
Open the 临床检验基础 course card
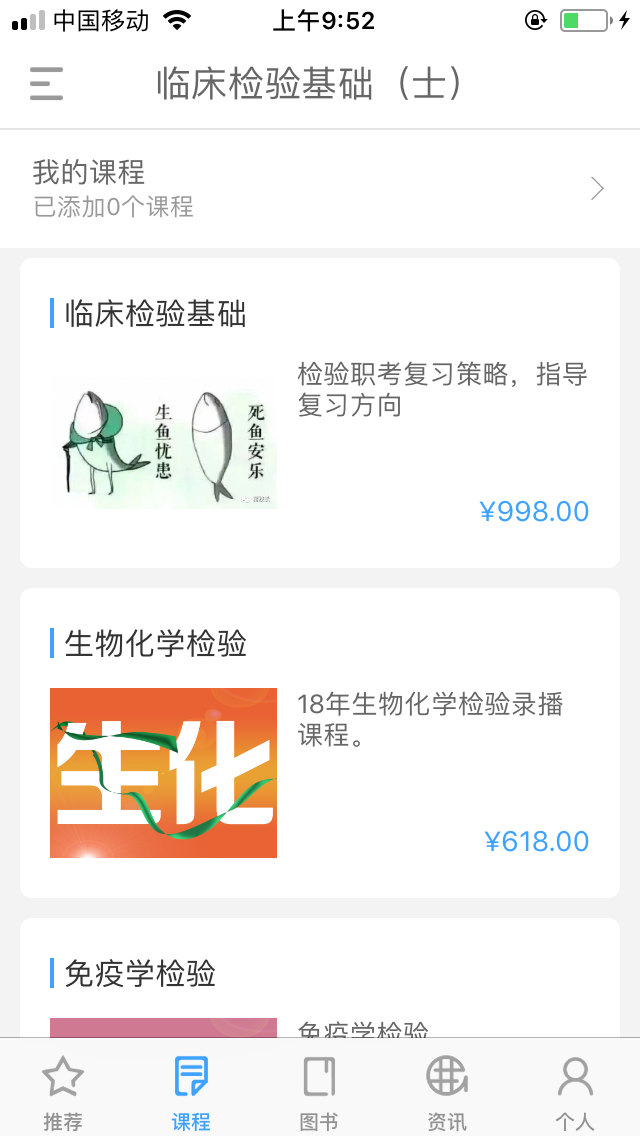pos(320,413)
